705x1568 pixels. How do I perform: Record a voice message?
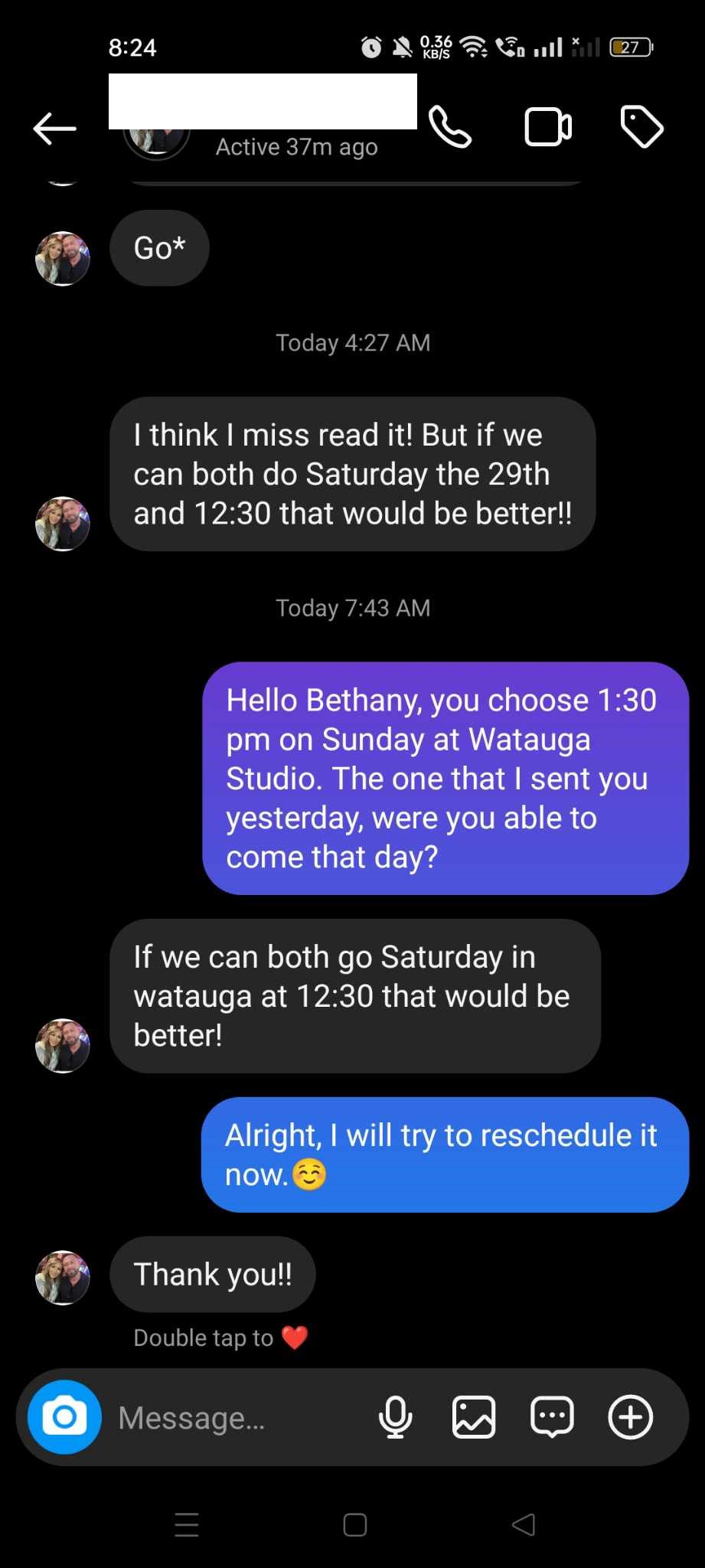(396, 1417)
